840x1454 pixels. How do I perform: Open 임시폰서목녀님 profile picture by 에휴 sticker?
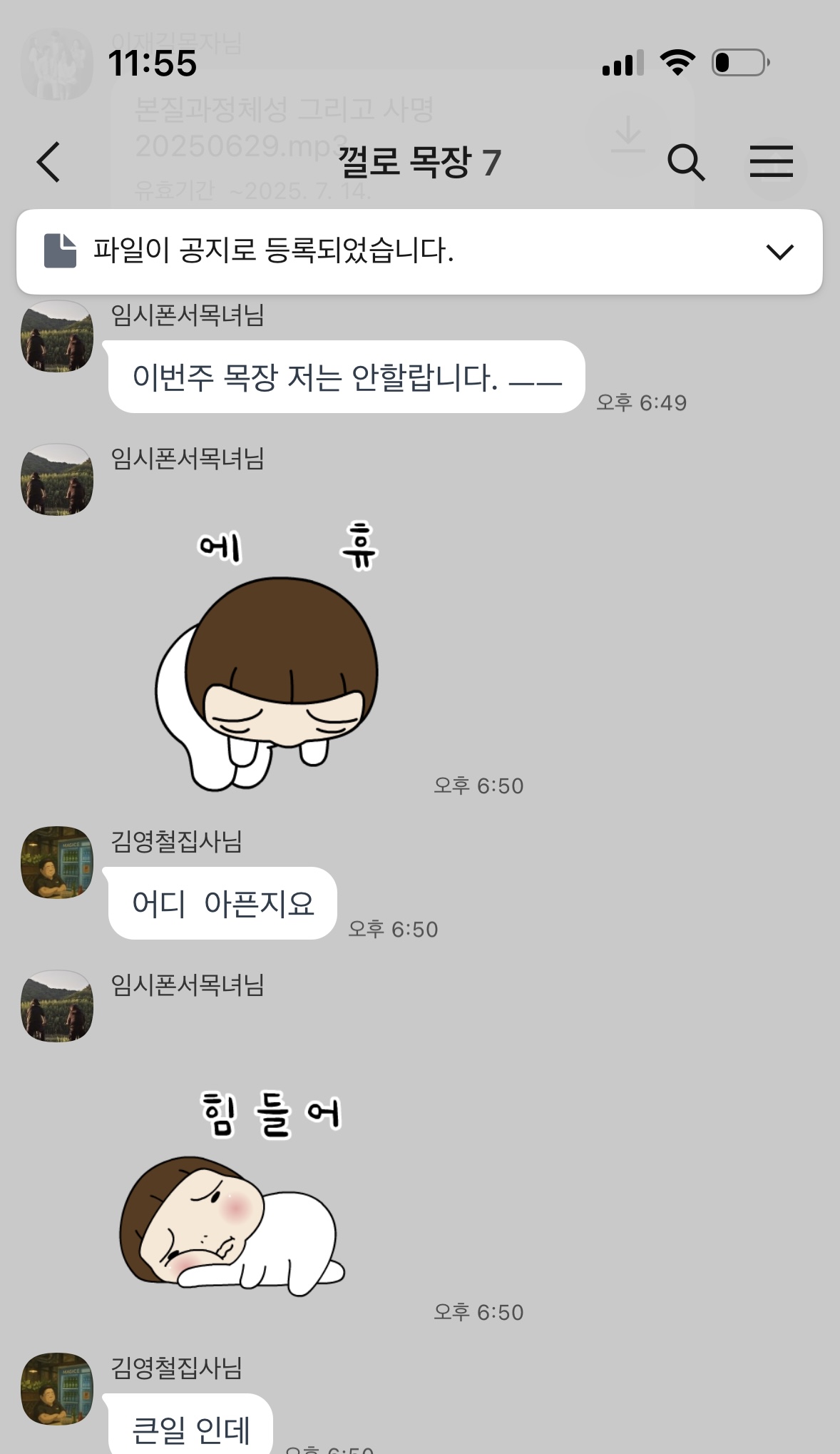coord(57,479)
